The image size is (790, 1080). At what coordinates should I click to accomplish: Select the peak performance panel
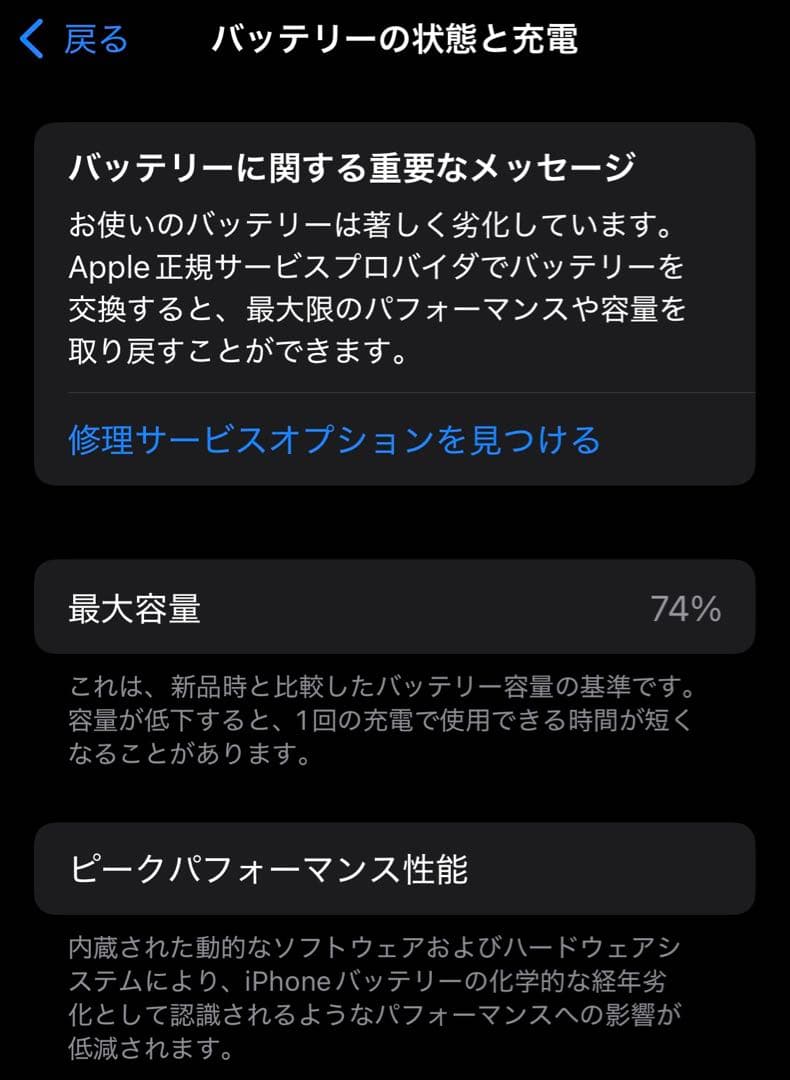[x=395, y=869]
